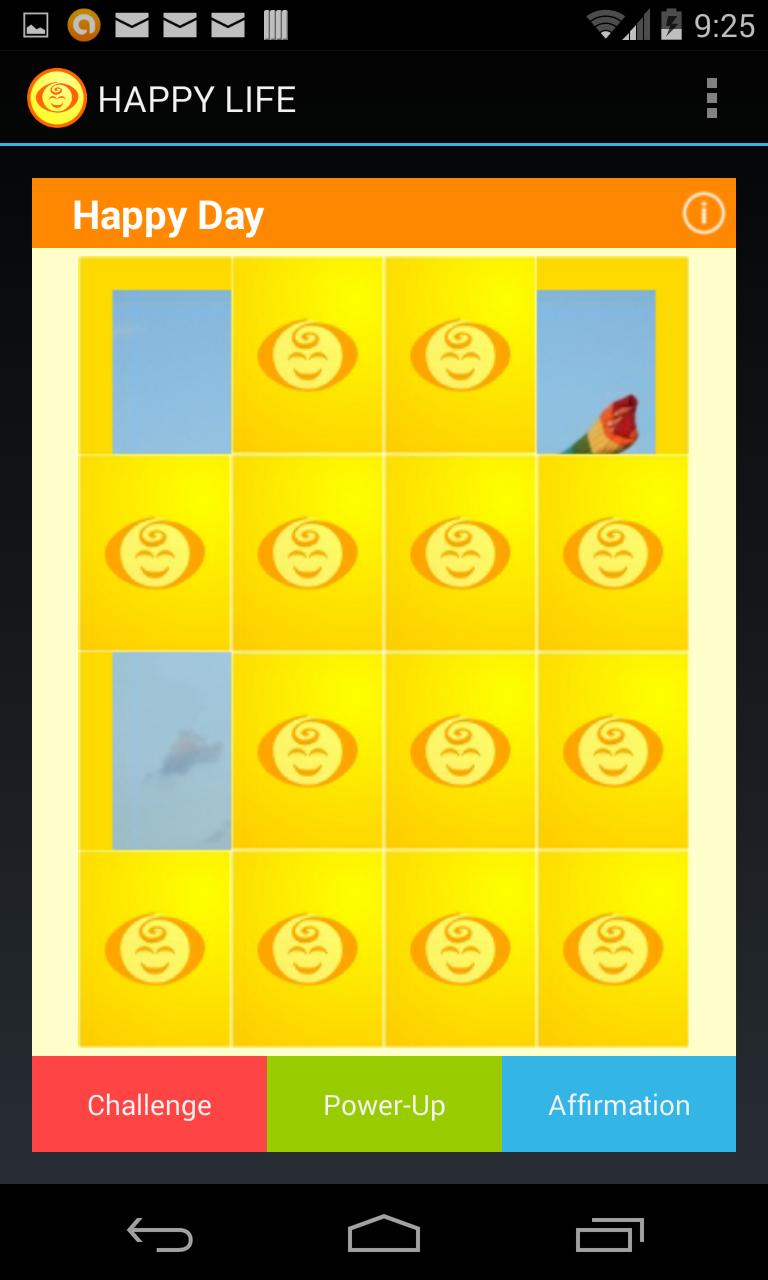Open the overflow menu
This screenshot has width=768, height=1280.
click(711, 98)
